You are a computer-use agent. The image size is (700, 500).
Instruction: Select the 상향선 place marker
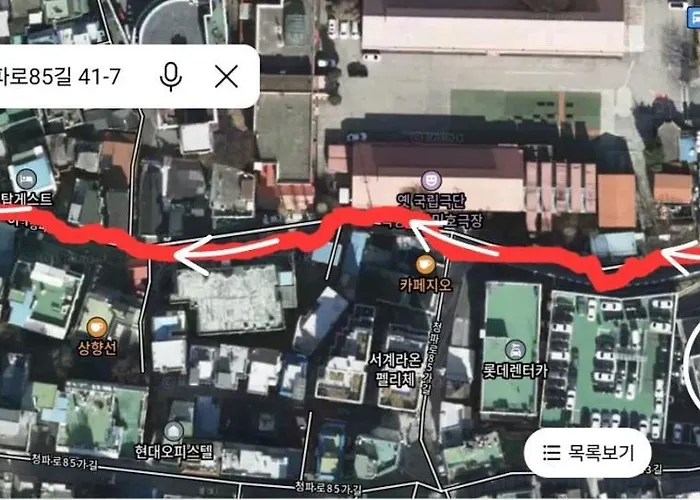pyautogui.click(x=97, y=326)
